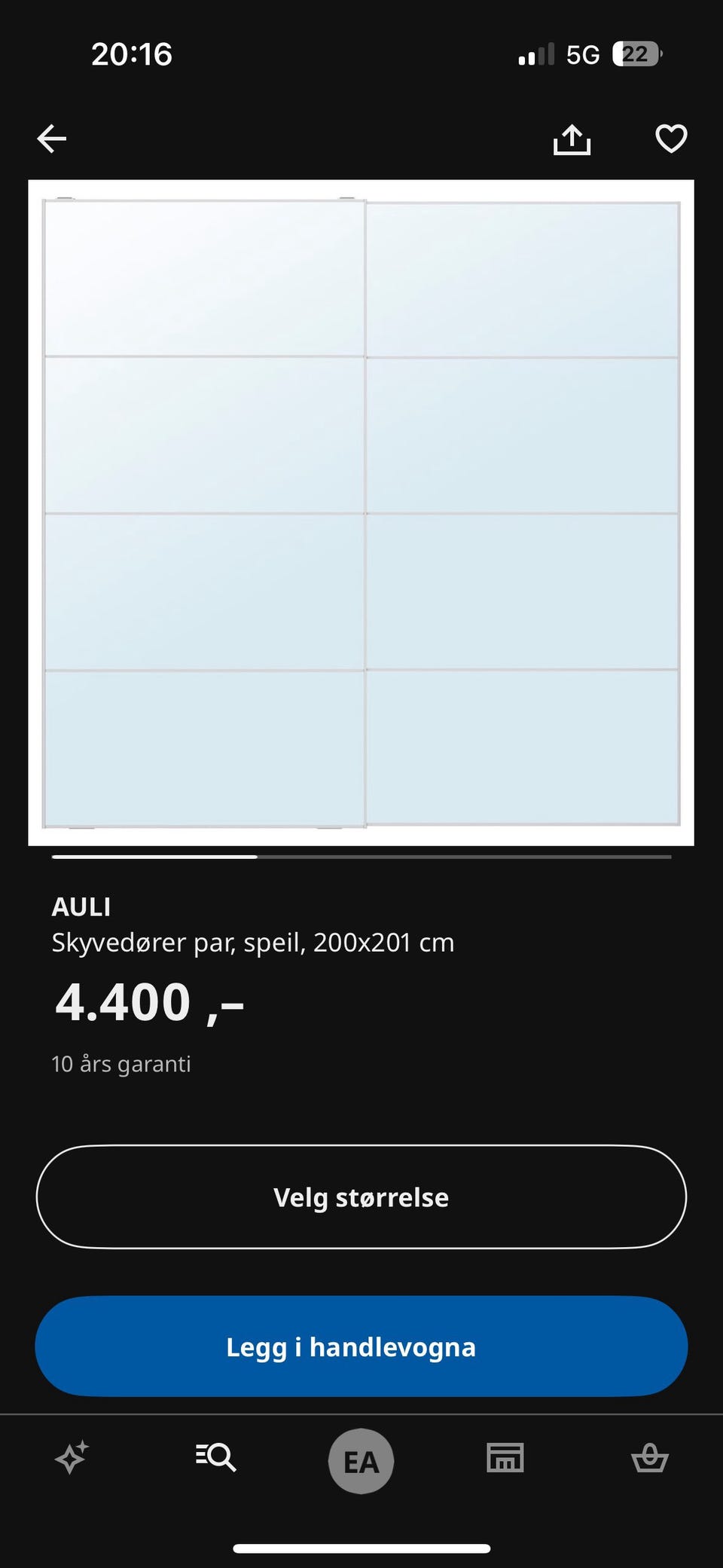Navigate back with the arrow icon
The height and width of the screenshot is (1568, 723).
[x=51, y=138]
